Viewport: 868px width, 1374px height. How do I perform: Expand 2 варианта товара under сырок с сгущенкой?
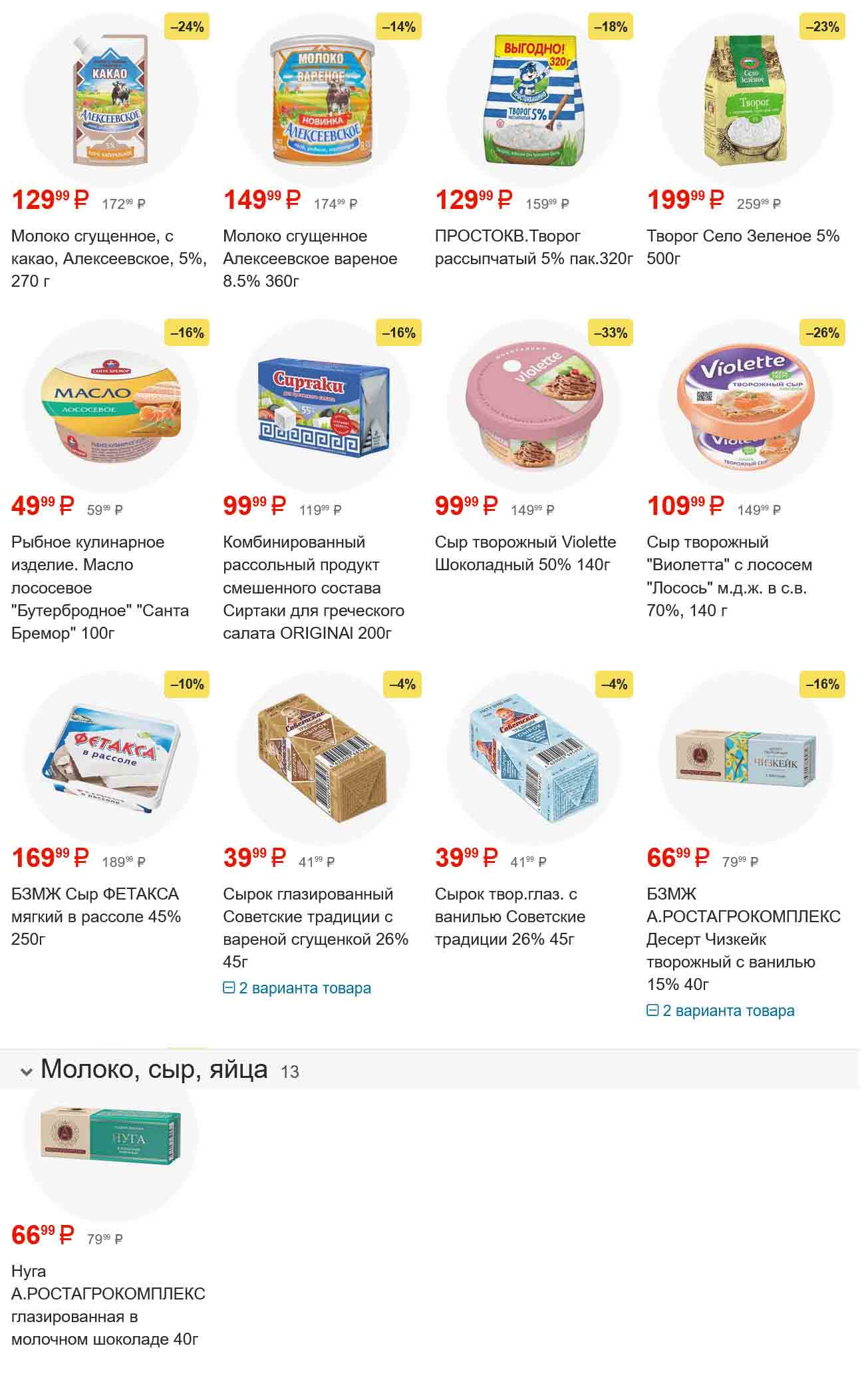297,988
